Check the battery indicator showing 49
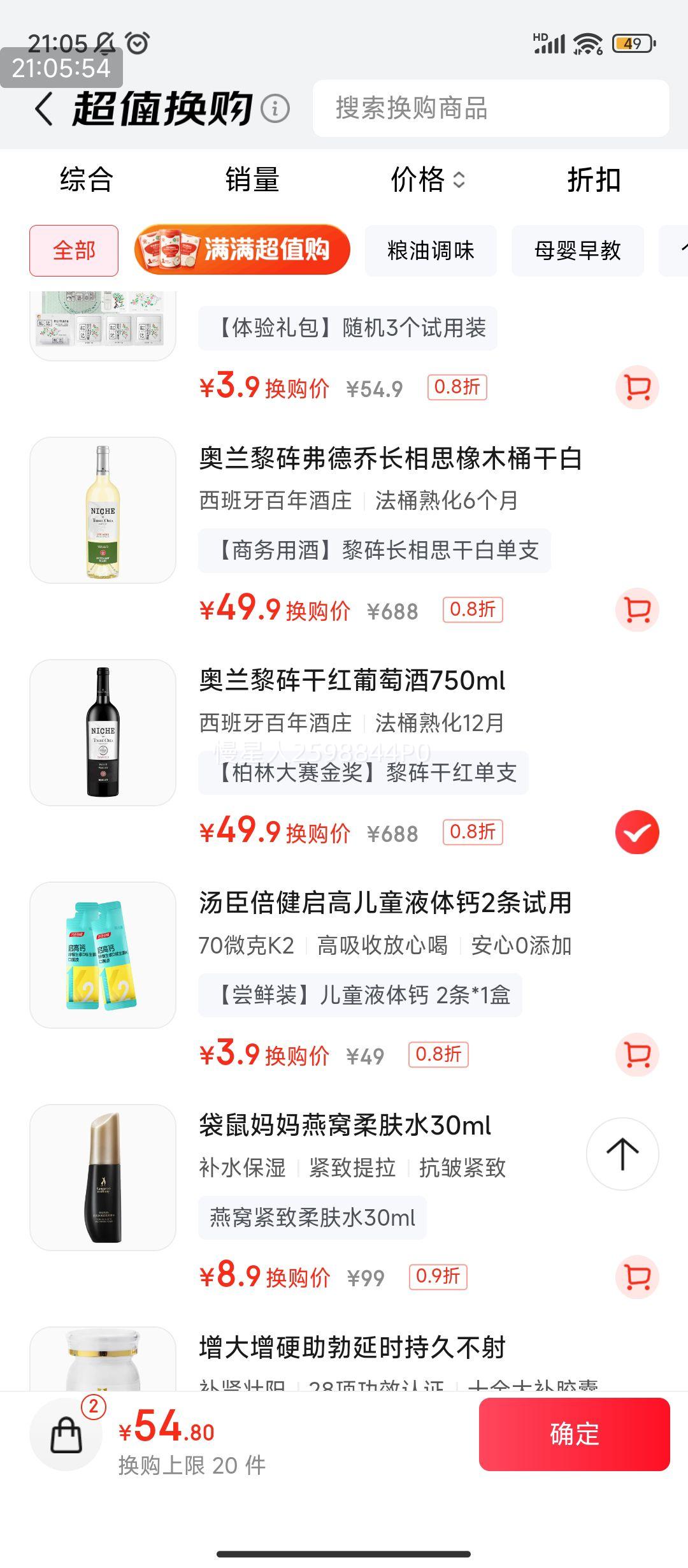The height and width of the screenshot is (1568, 688). click(x=629, y=43)
